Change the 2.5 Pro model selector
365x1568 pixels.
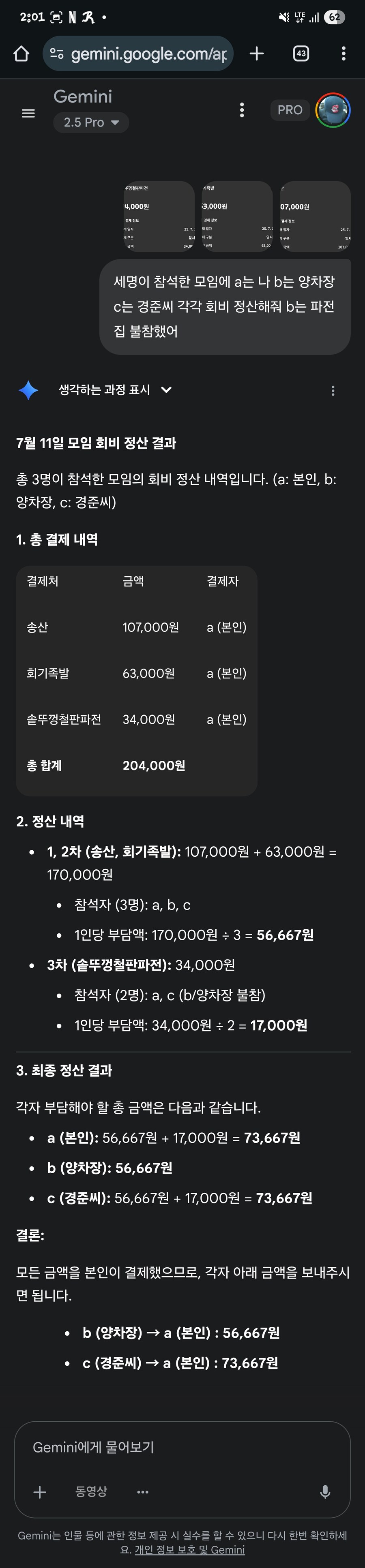point(91,122)
